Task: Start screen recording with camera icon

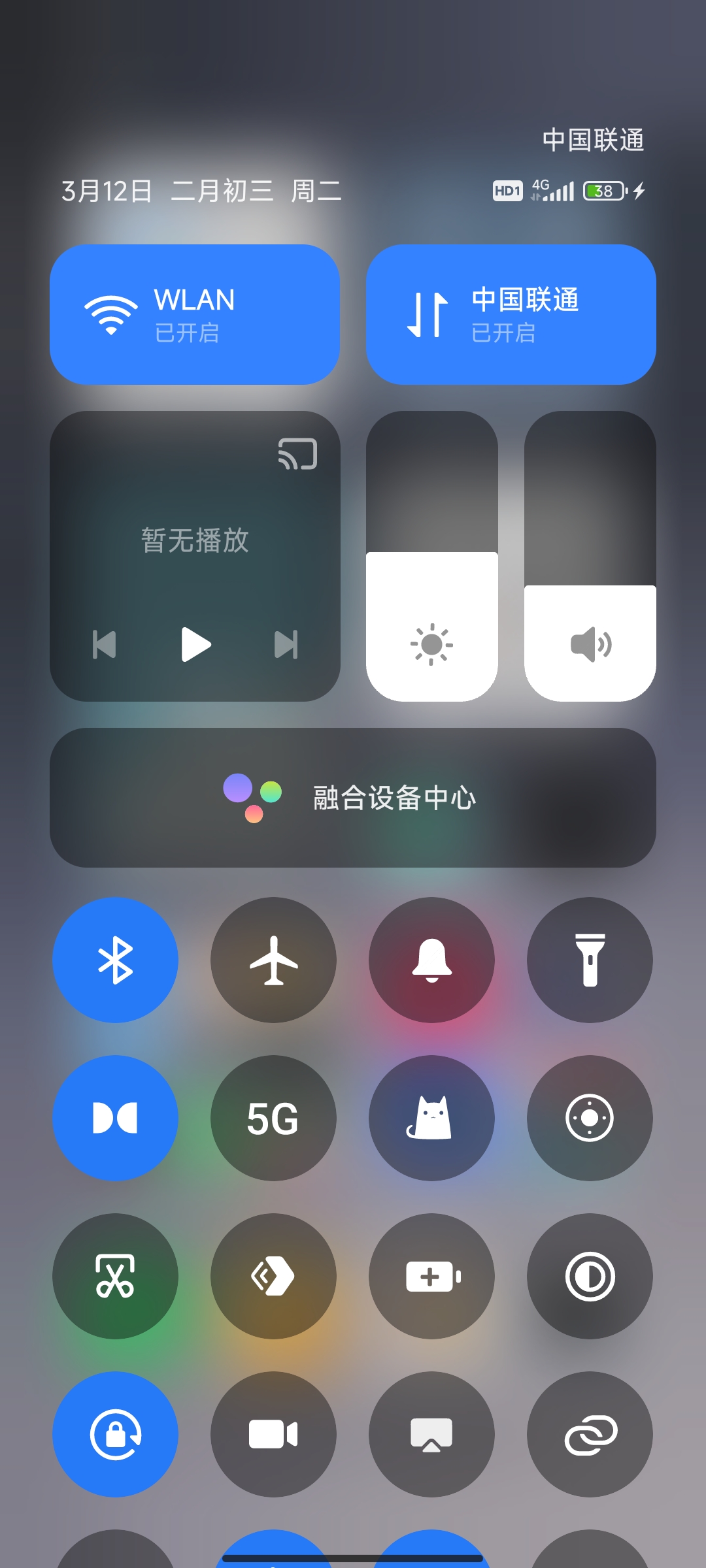Action: pos(274,1434)
